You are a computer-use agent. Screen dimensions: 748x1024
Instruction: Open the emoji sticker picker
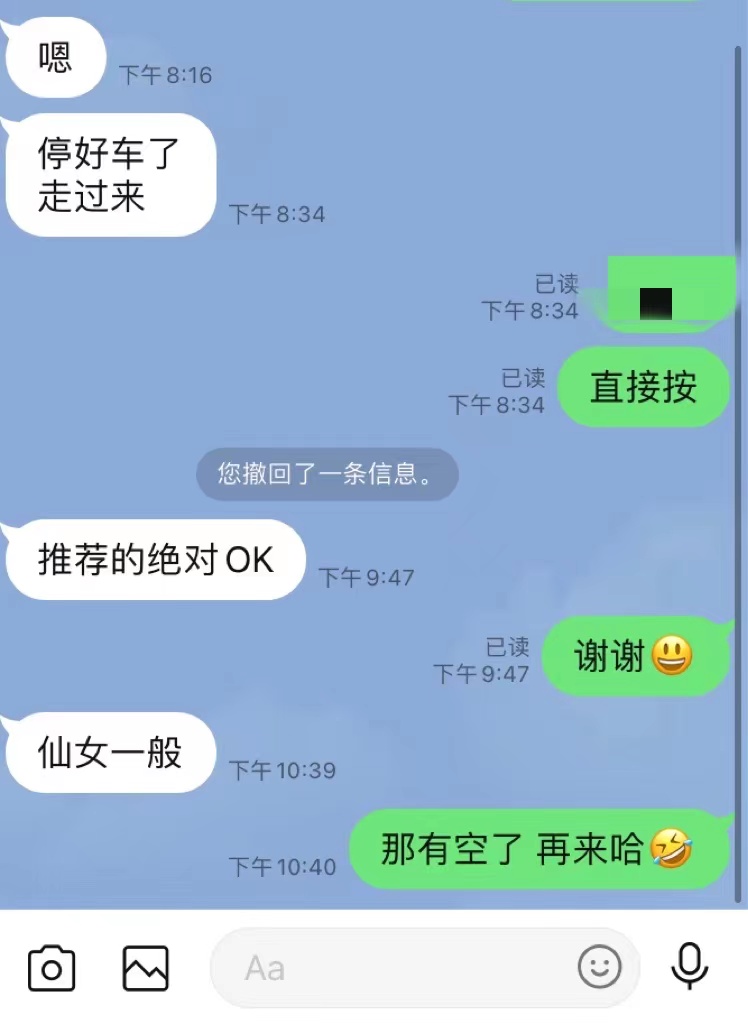pyautogui.click(x=600, y=967)
